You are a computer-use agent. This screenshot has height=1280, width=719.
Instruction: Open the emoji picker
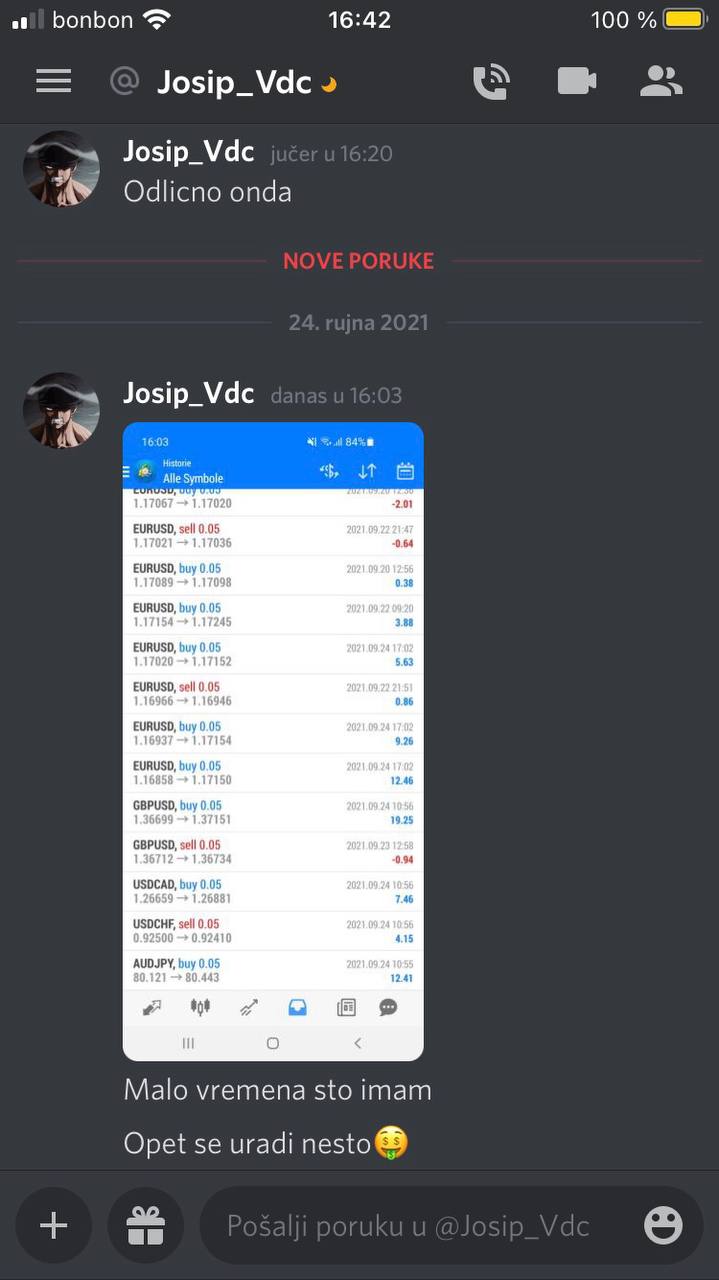pos(663,1225)
